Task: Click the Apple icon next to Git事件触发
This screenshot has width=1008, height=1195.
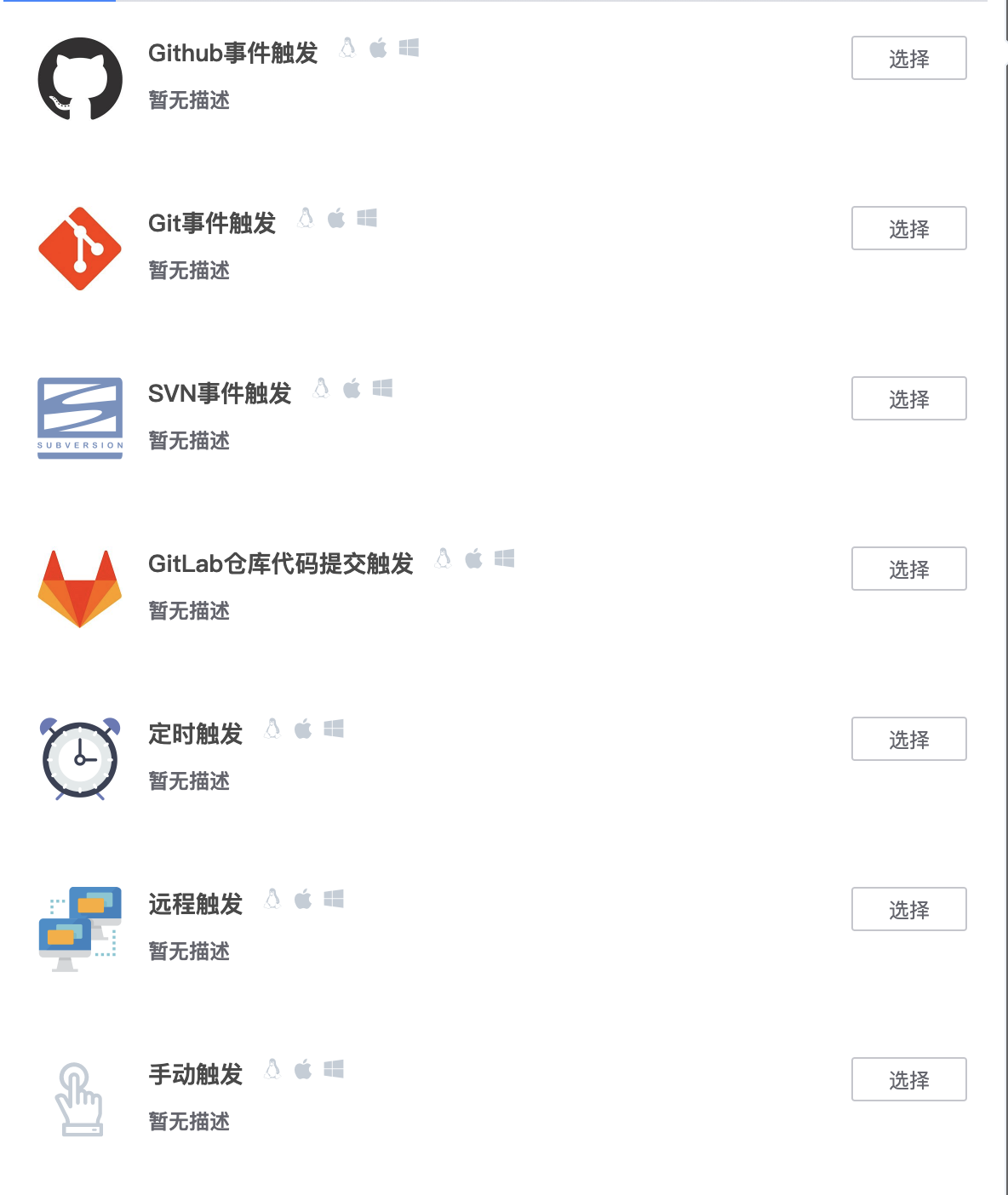Action: pos(335,218)
